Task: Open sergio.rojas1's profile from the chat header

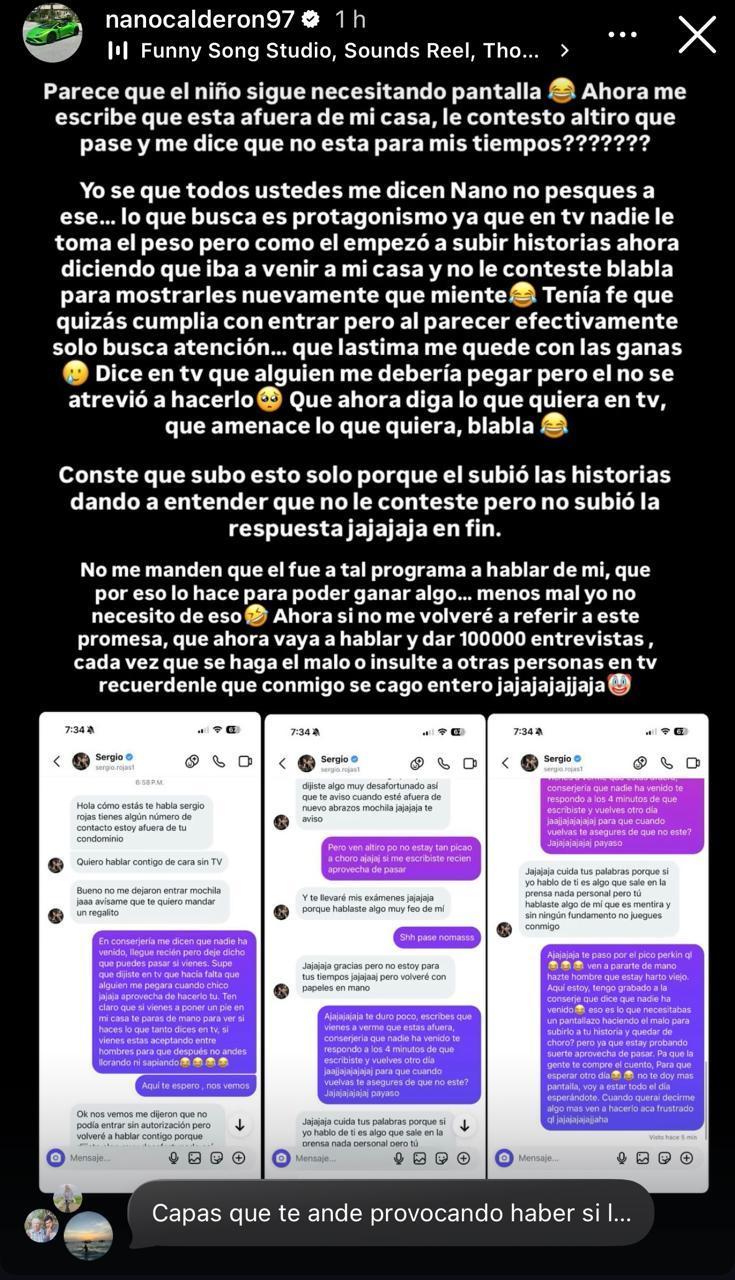Action: pyautogui.click(x=114, y=768)
